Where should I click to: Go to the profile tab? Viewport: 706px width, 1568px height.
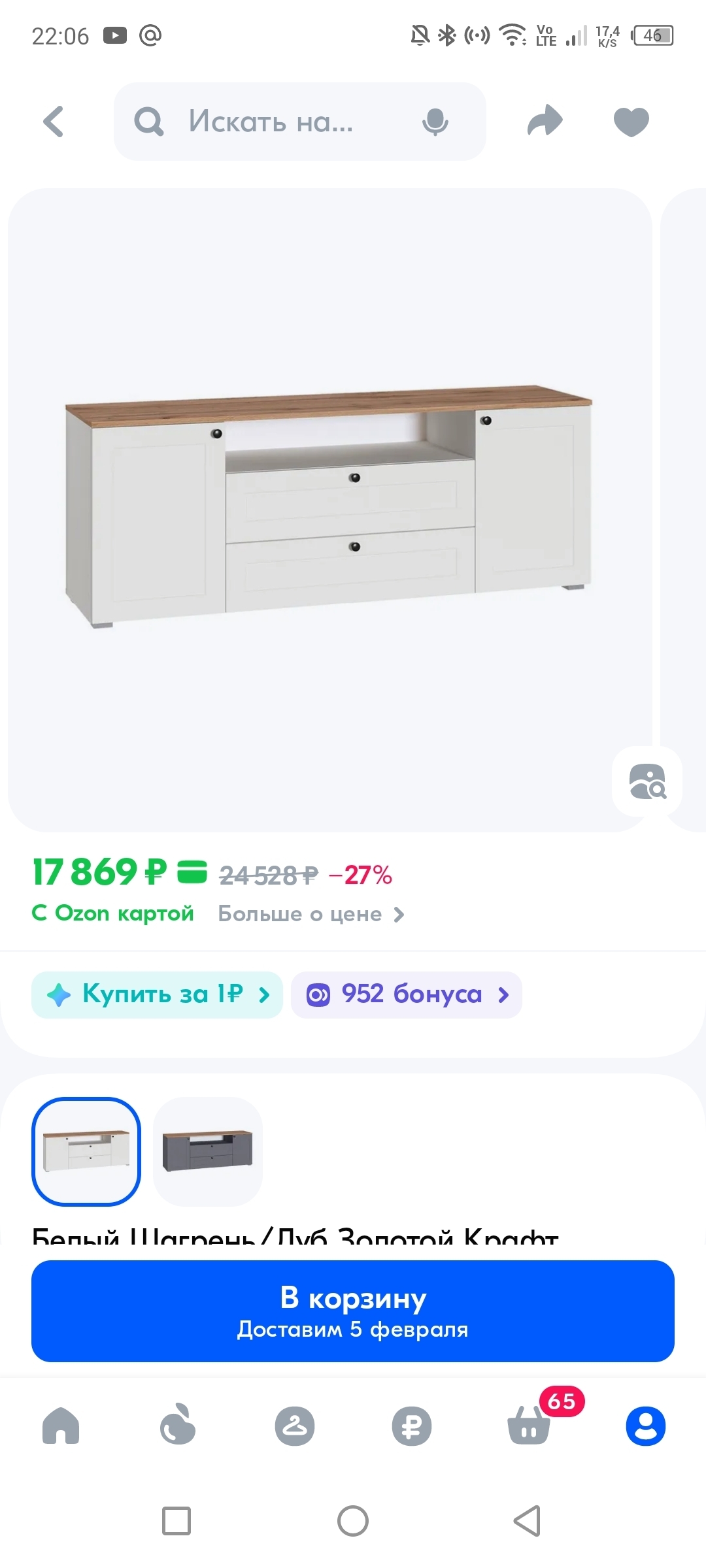pos(646,1426)
